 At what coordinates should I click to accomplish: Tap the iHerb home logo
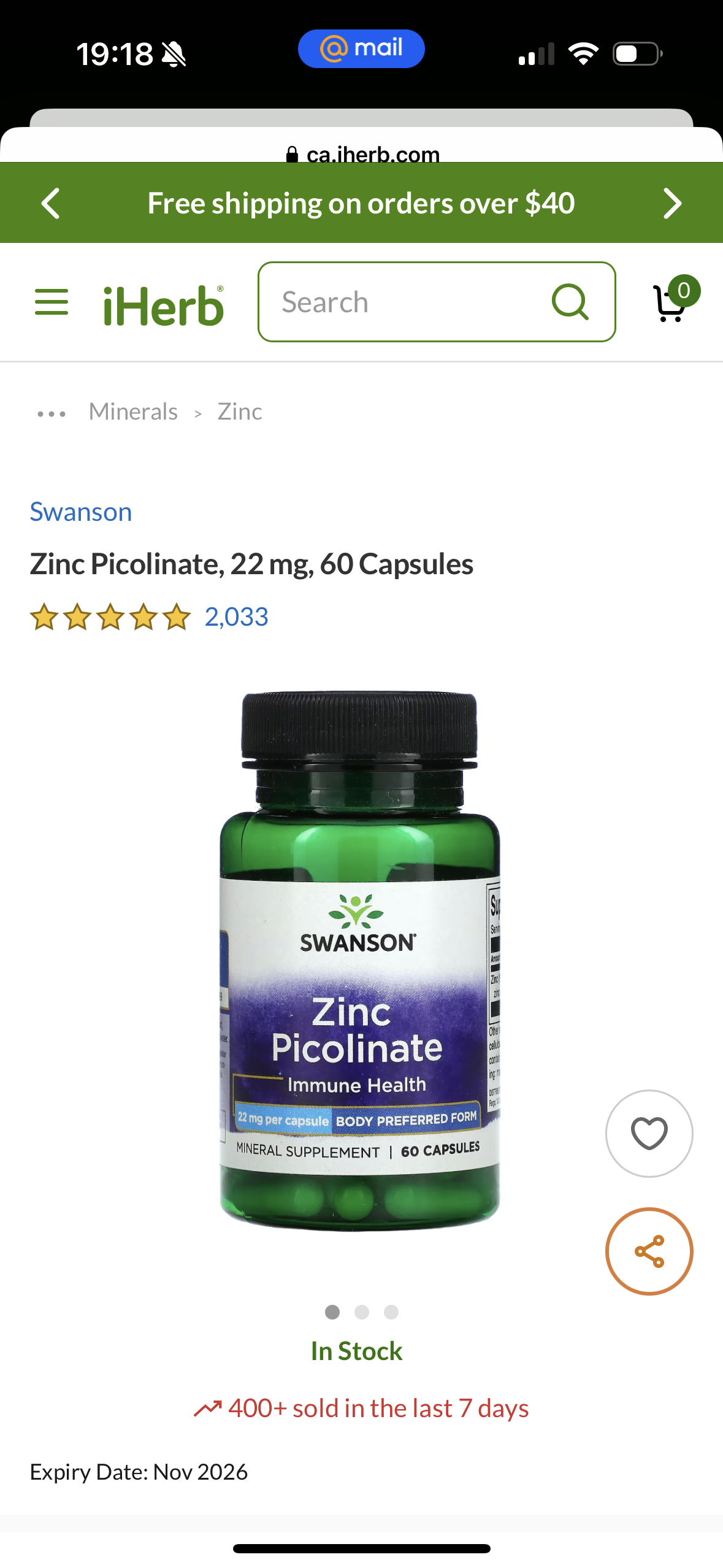pos(163,305)
